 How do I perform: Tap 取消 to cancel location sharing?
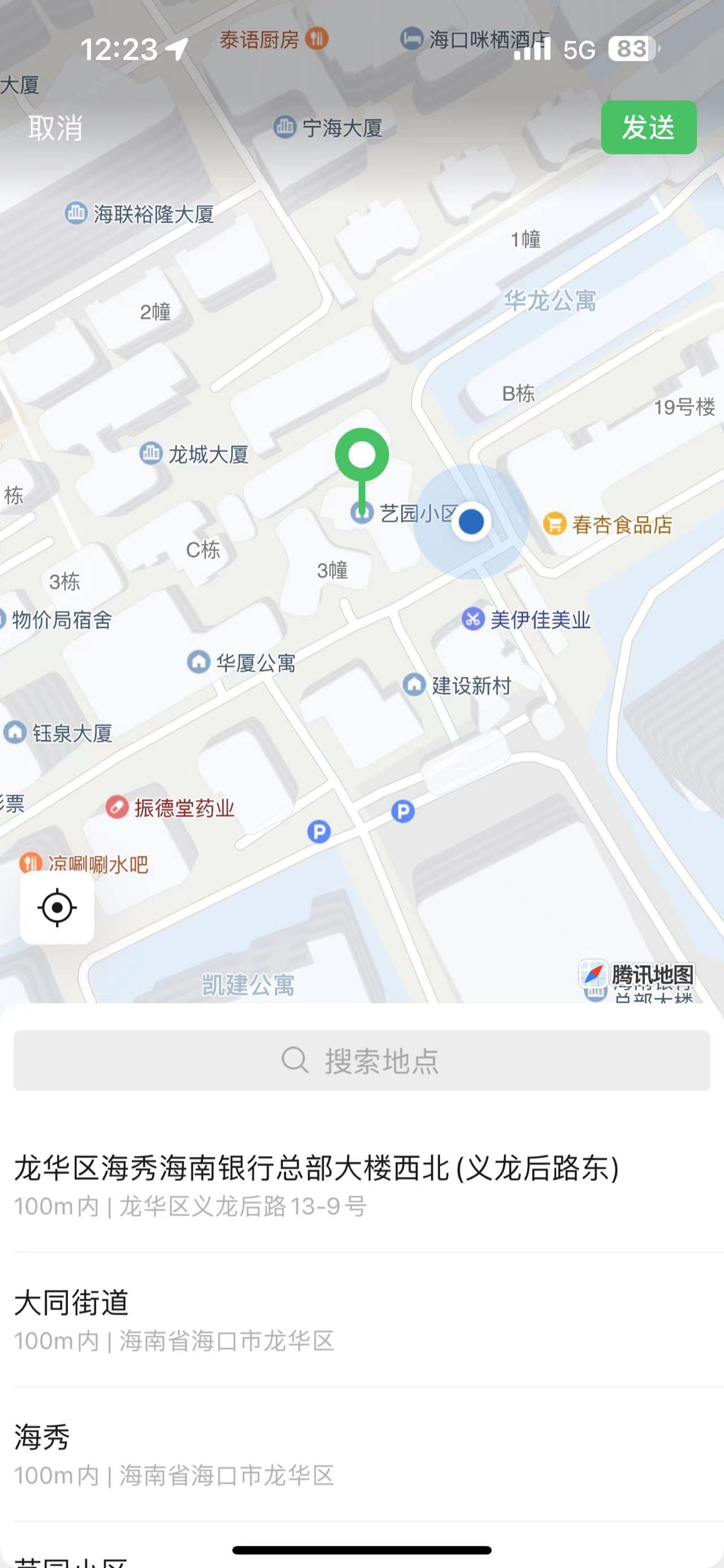[55, 128]
